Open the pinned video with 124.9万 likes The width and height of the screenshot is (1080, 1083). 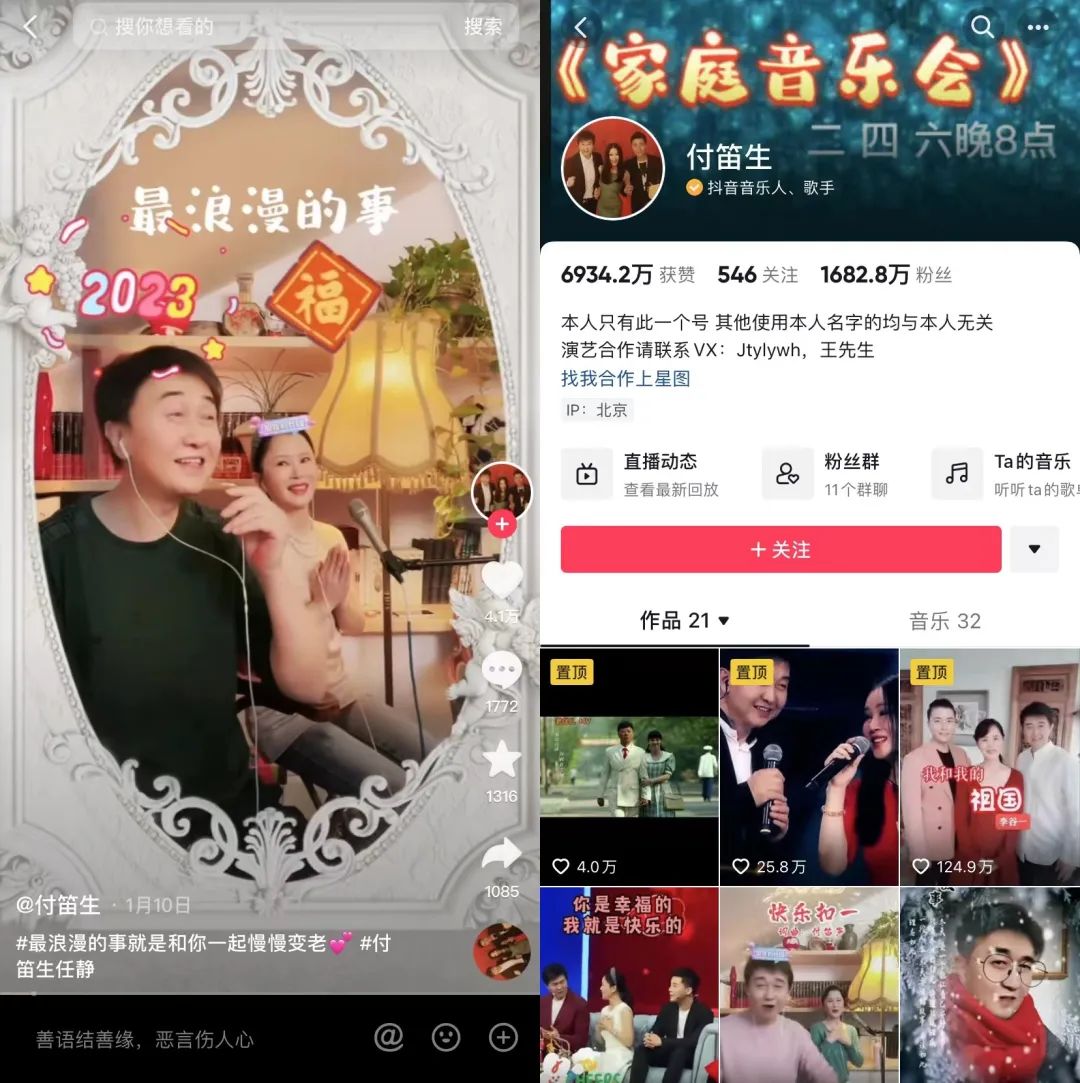[989, 766]
